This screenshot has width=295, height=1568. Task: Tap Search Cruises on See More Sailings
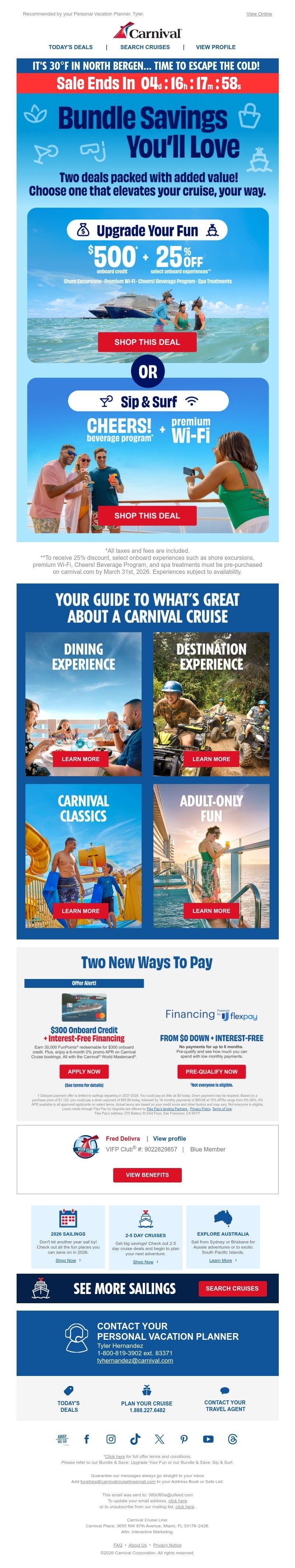point(232,1288)
